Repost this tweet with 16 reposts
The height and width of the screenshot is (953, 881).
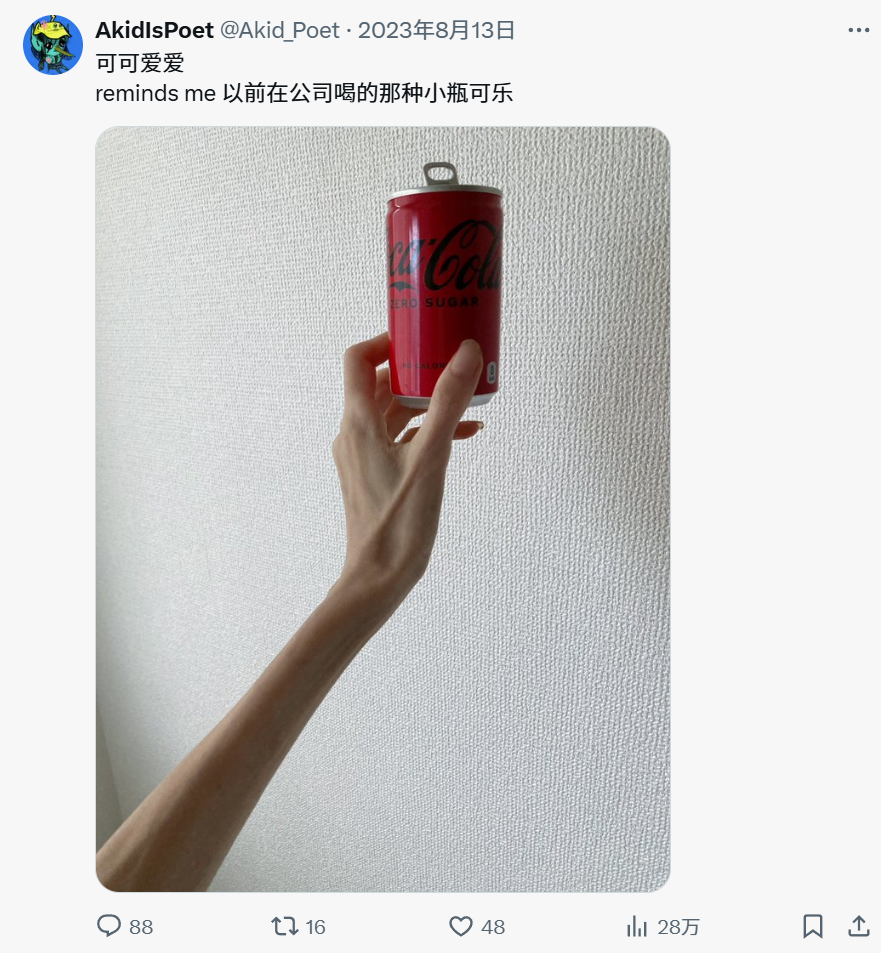[285, 927]
